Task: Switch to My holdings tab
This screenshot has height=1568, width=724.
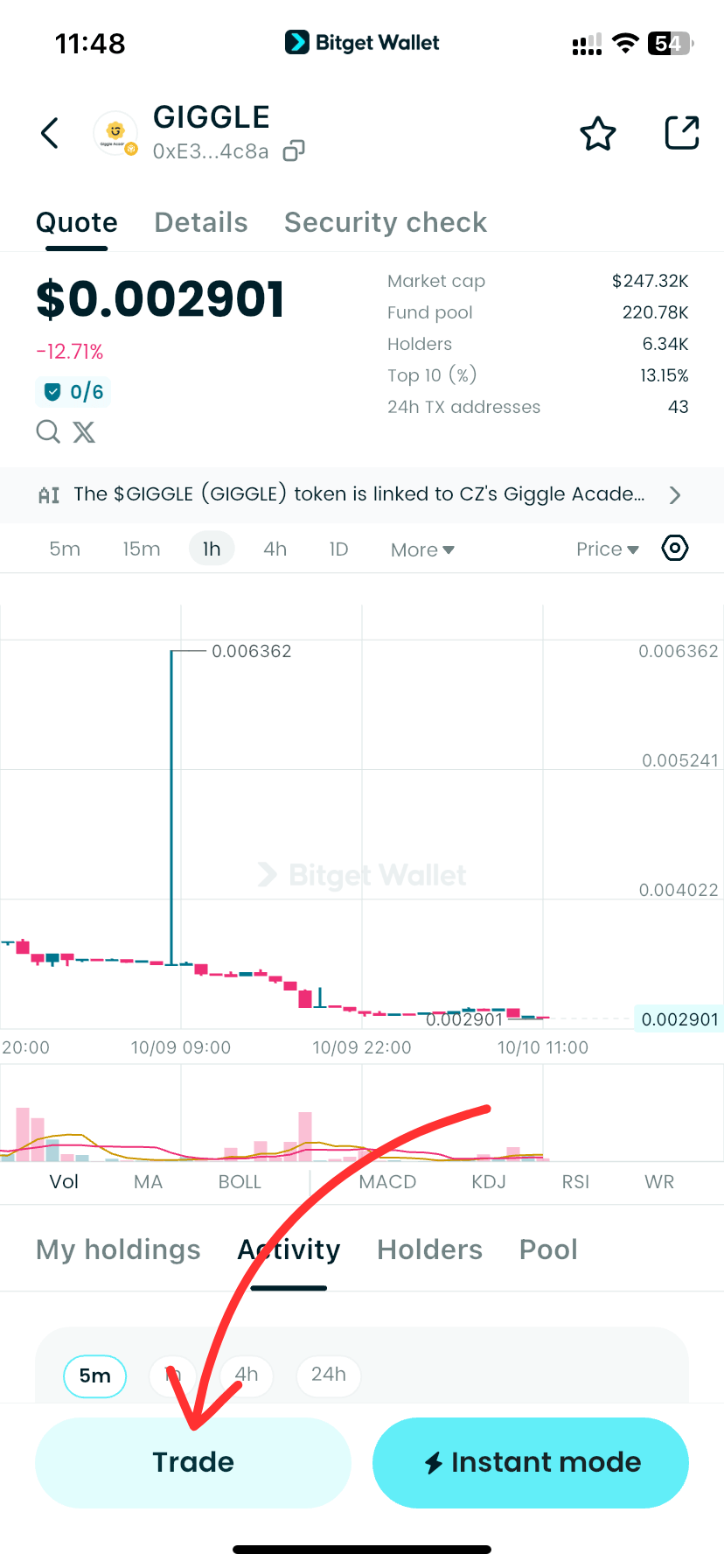Action: pos(118,1249)
